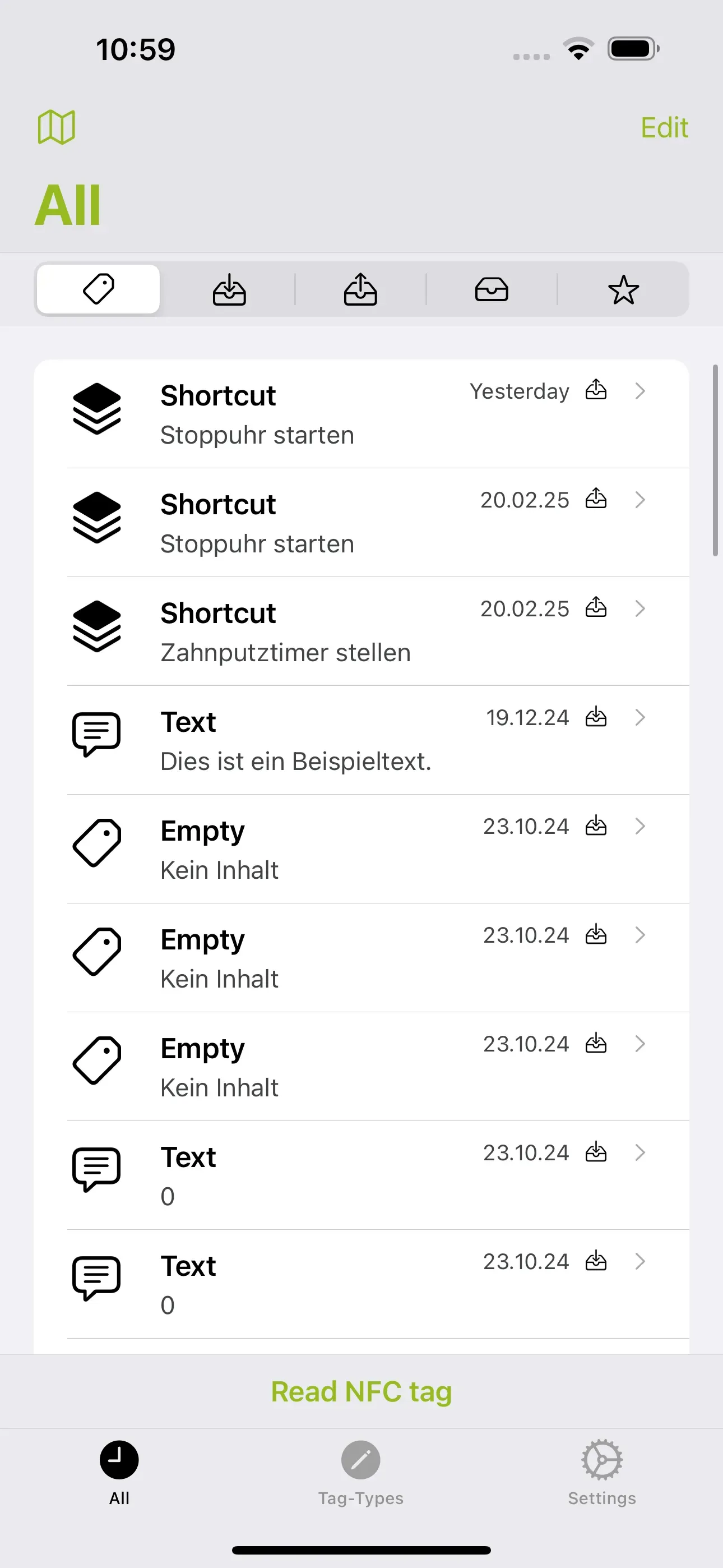Tap the Edit button
Viewport: 723px width, 1568px height.
[664, 127]
